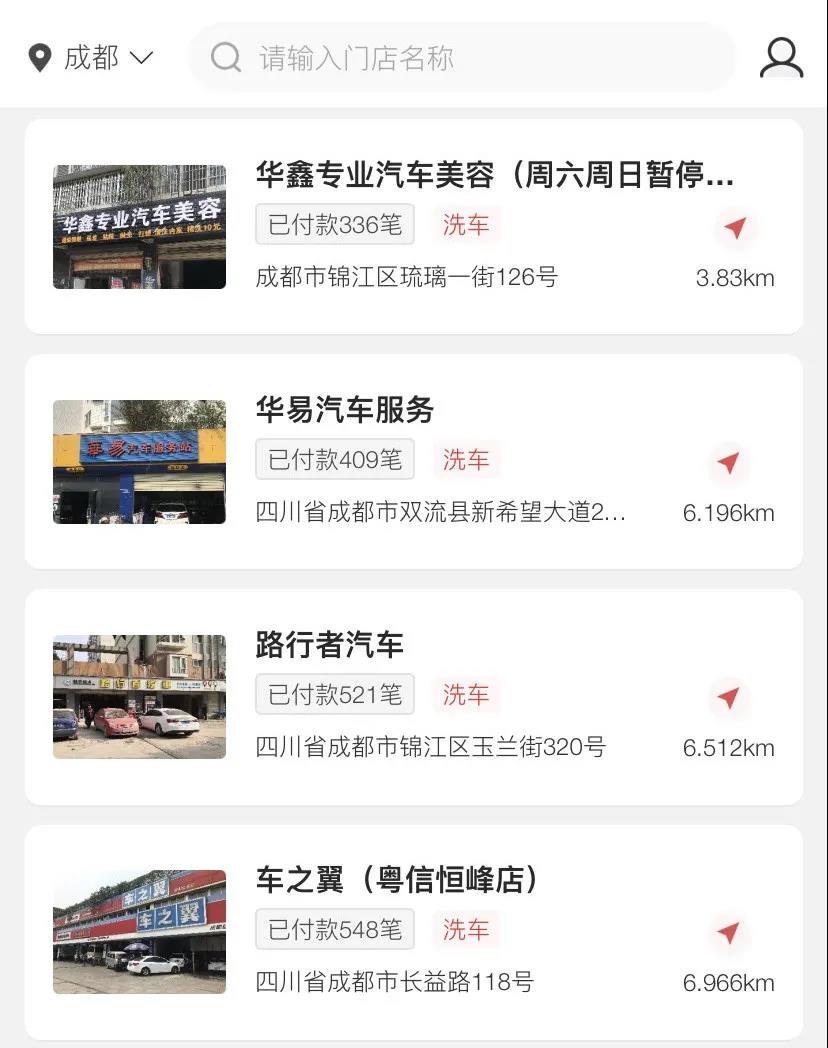Tap the 请输入门店名称 search field

tap(460, 58)
